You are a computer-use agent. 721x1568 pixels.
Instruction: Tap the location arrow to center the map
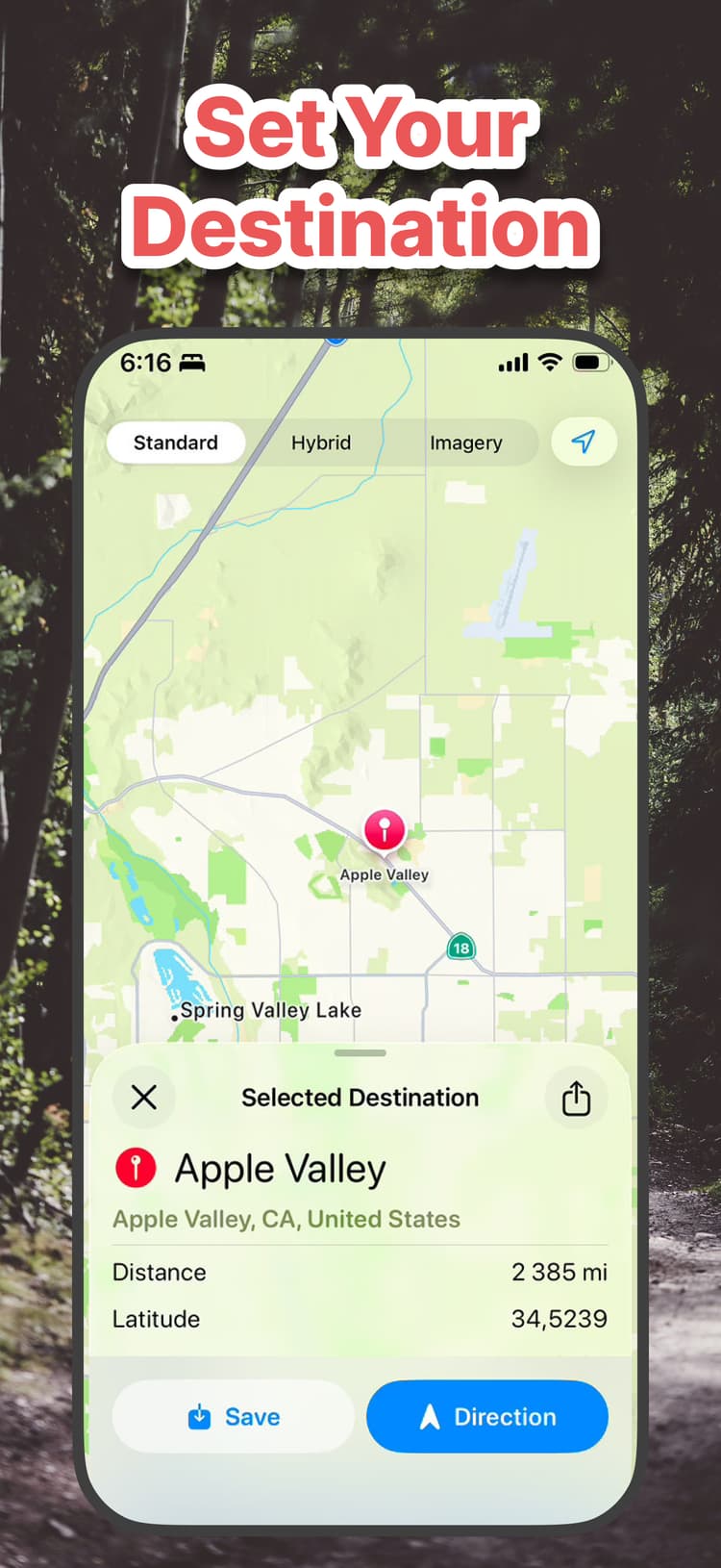pos(584,442)
